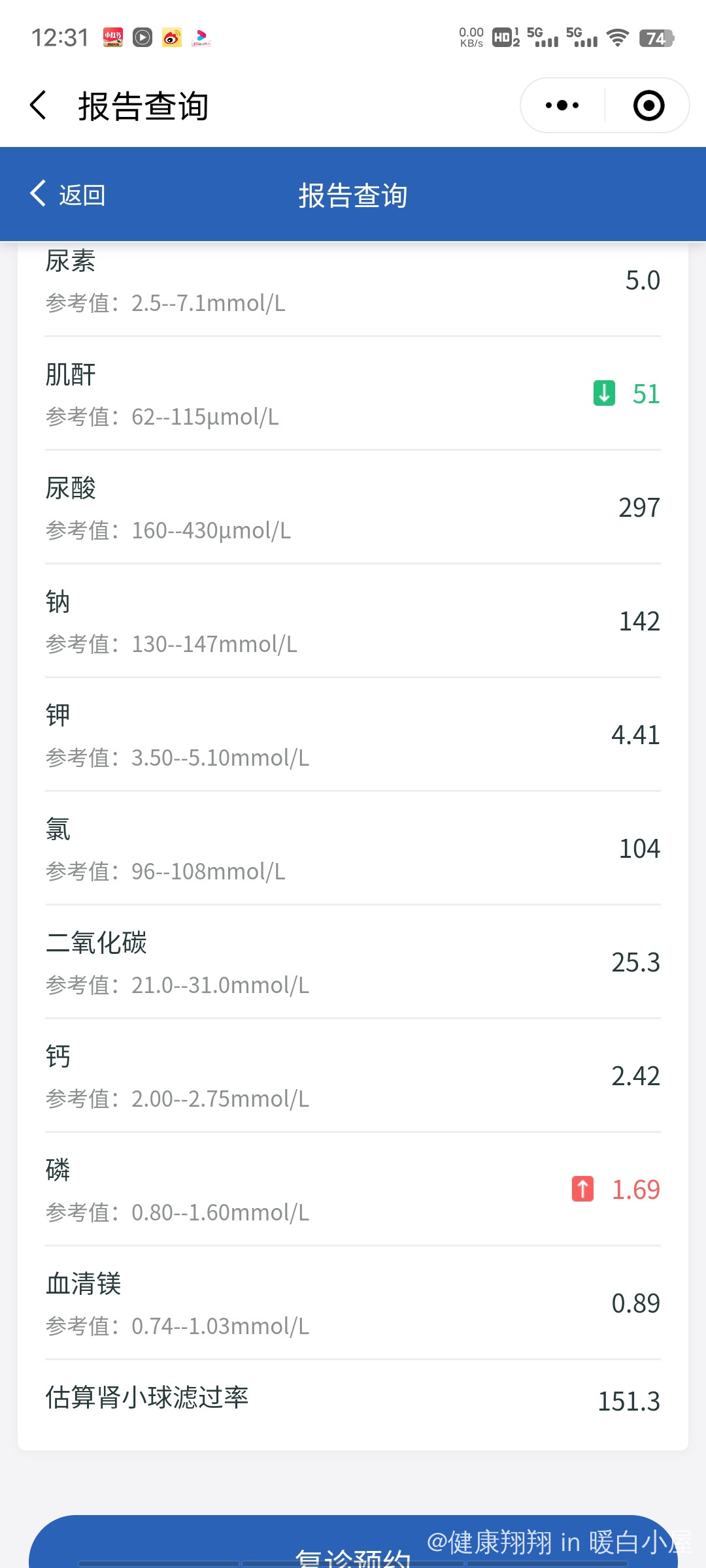Open the mini program more options menu

point(562,105)
